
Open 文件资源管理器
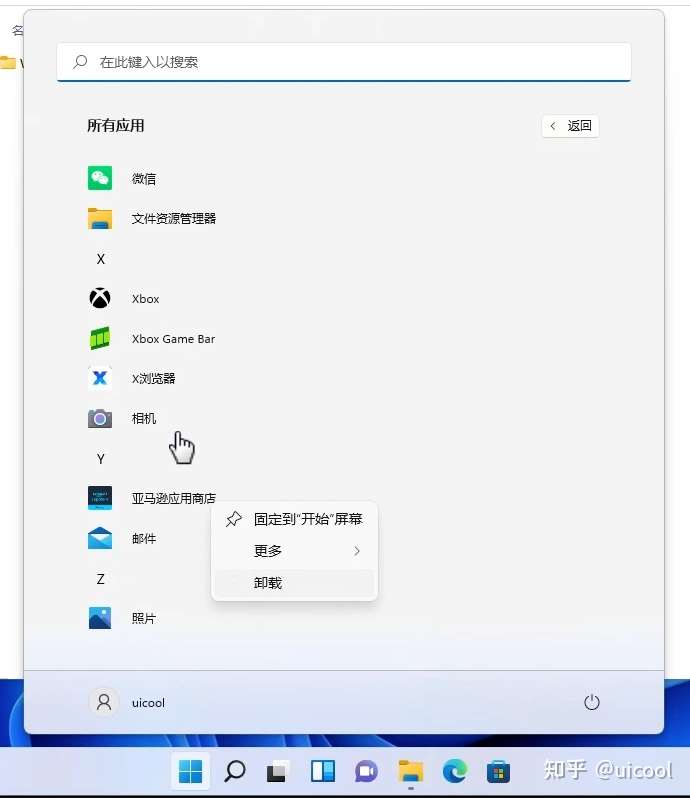click(173, 219)
